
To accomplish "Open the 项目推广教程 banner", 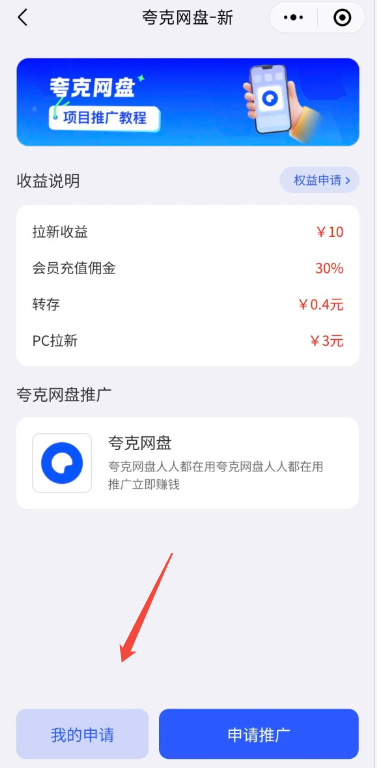I will (x=188, y=102).
